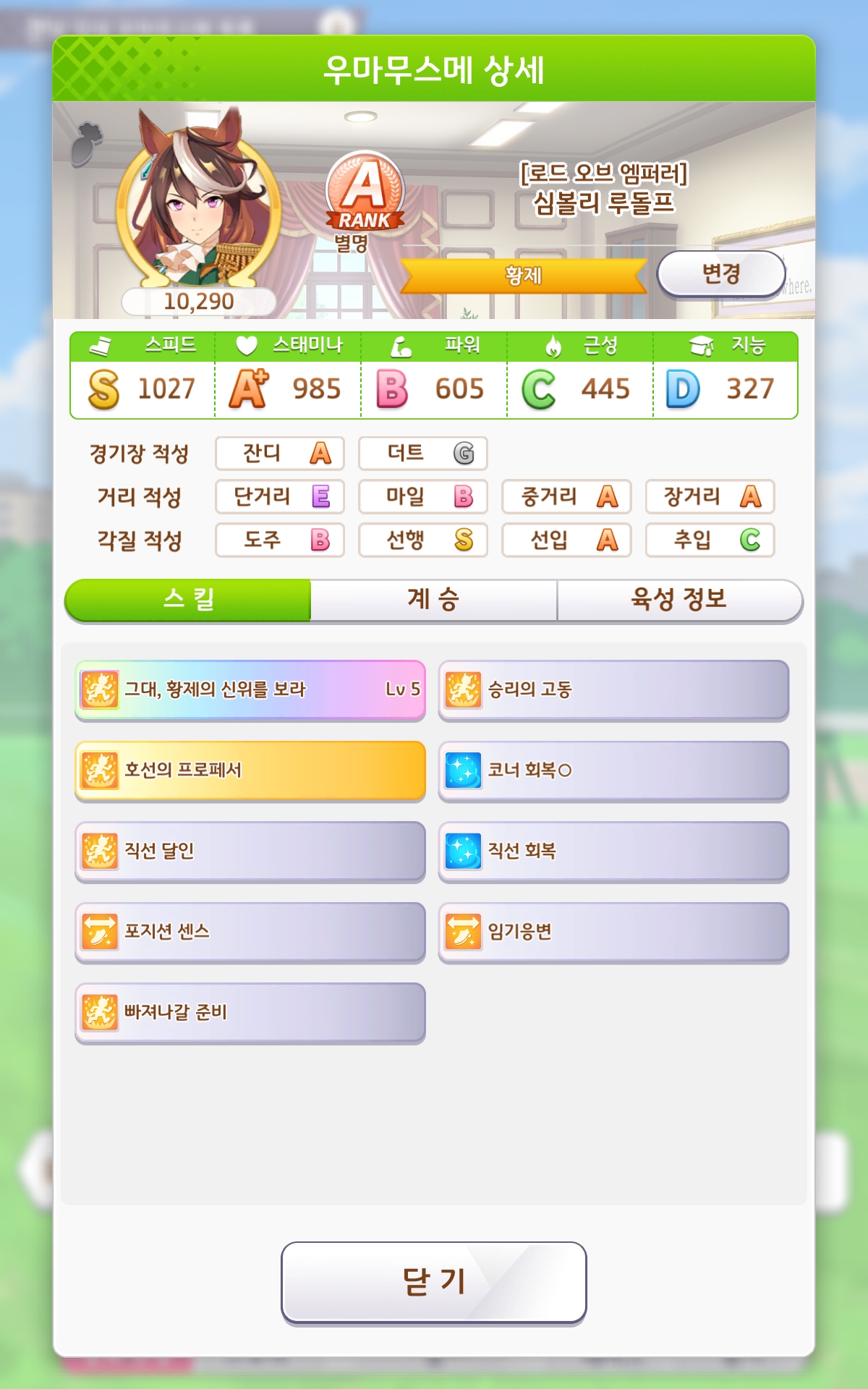This screenshot has height=1389, width=868.
Task: Select the 스킬 tab
Action: click(188, 600)
